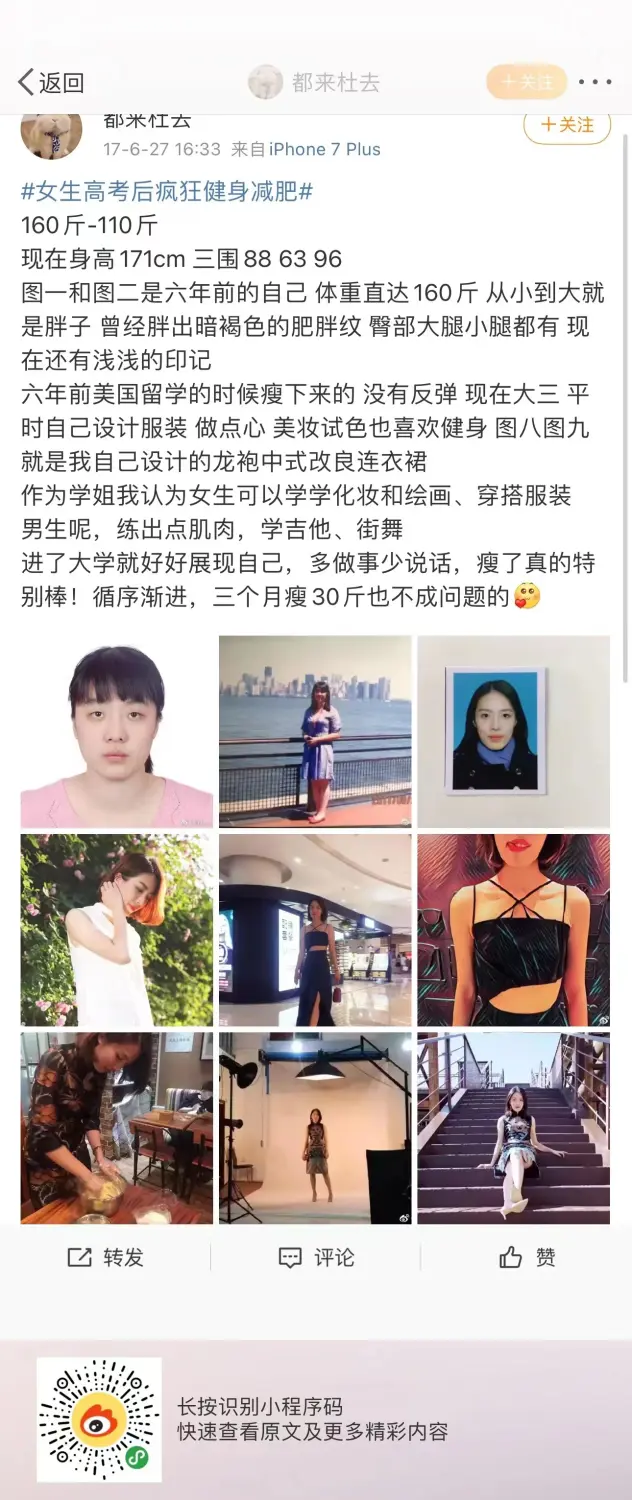View the photo sitting on stairs

513,1128
